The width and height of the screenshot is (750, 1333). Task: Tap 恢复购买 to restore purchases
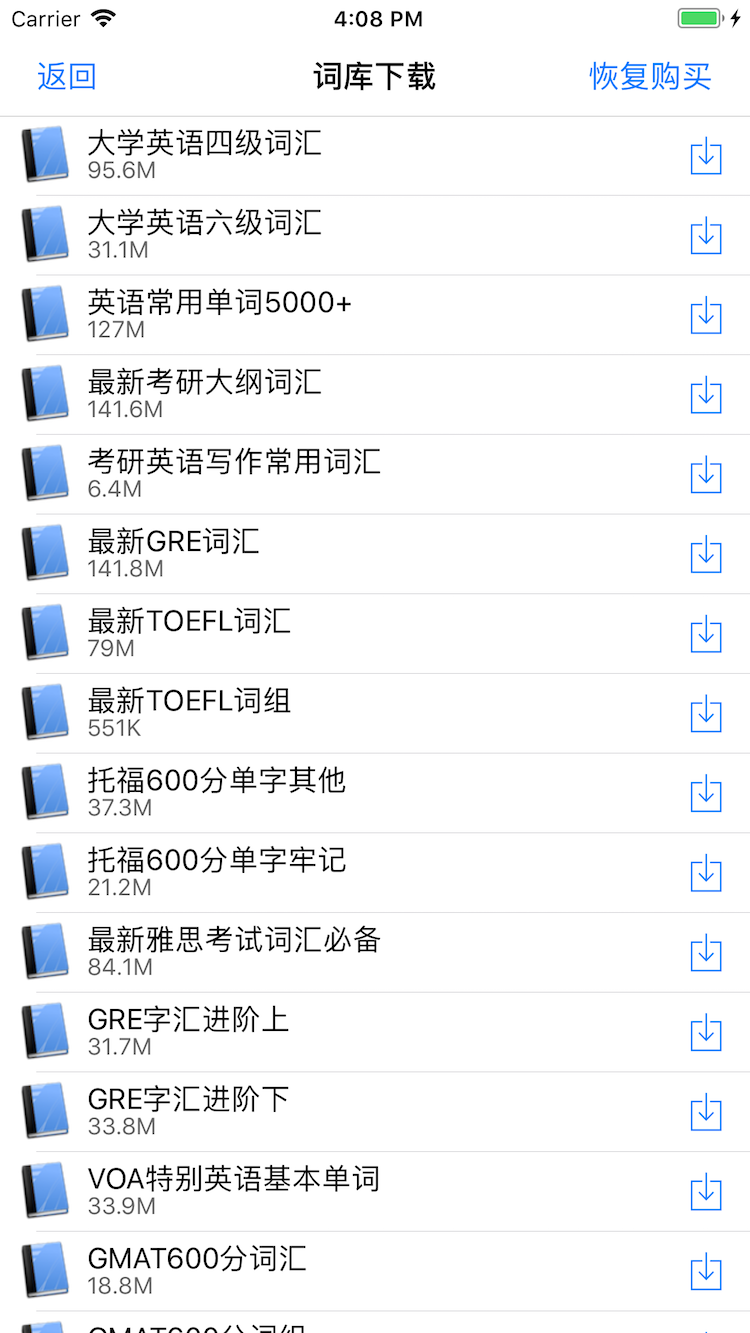click(x=650, y=76)
